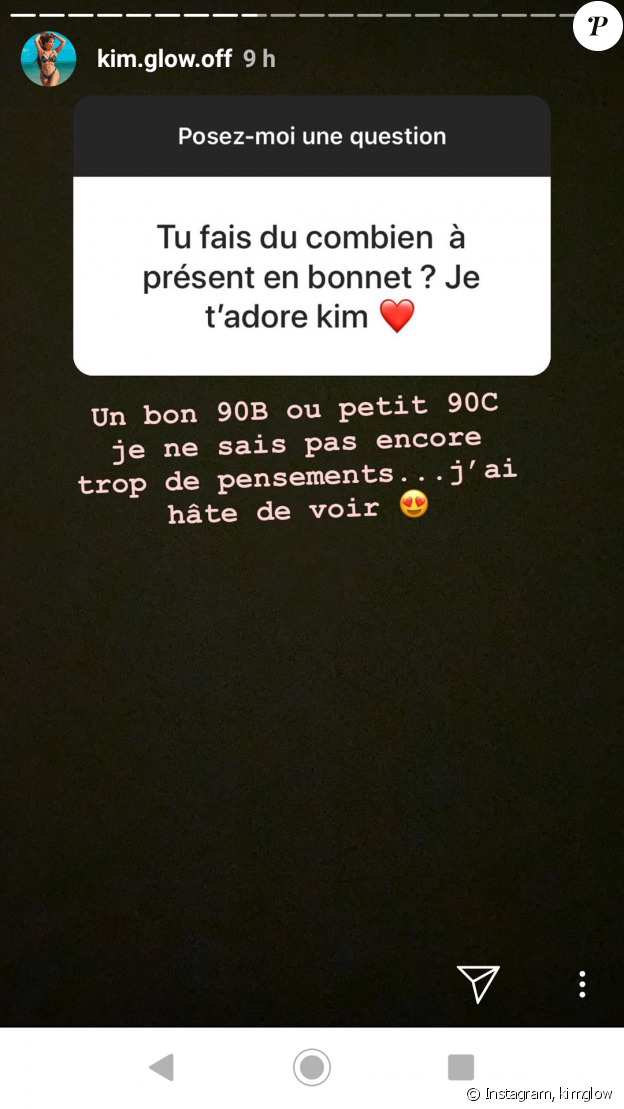The width and height of the screenshot is (624, 1109).
Task: Open kim.glow.off profile picture
Action: click(48, 59)
